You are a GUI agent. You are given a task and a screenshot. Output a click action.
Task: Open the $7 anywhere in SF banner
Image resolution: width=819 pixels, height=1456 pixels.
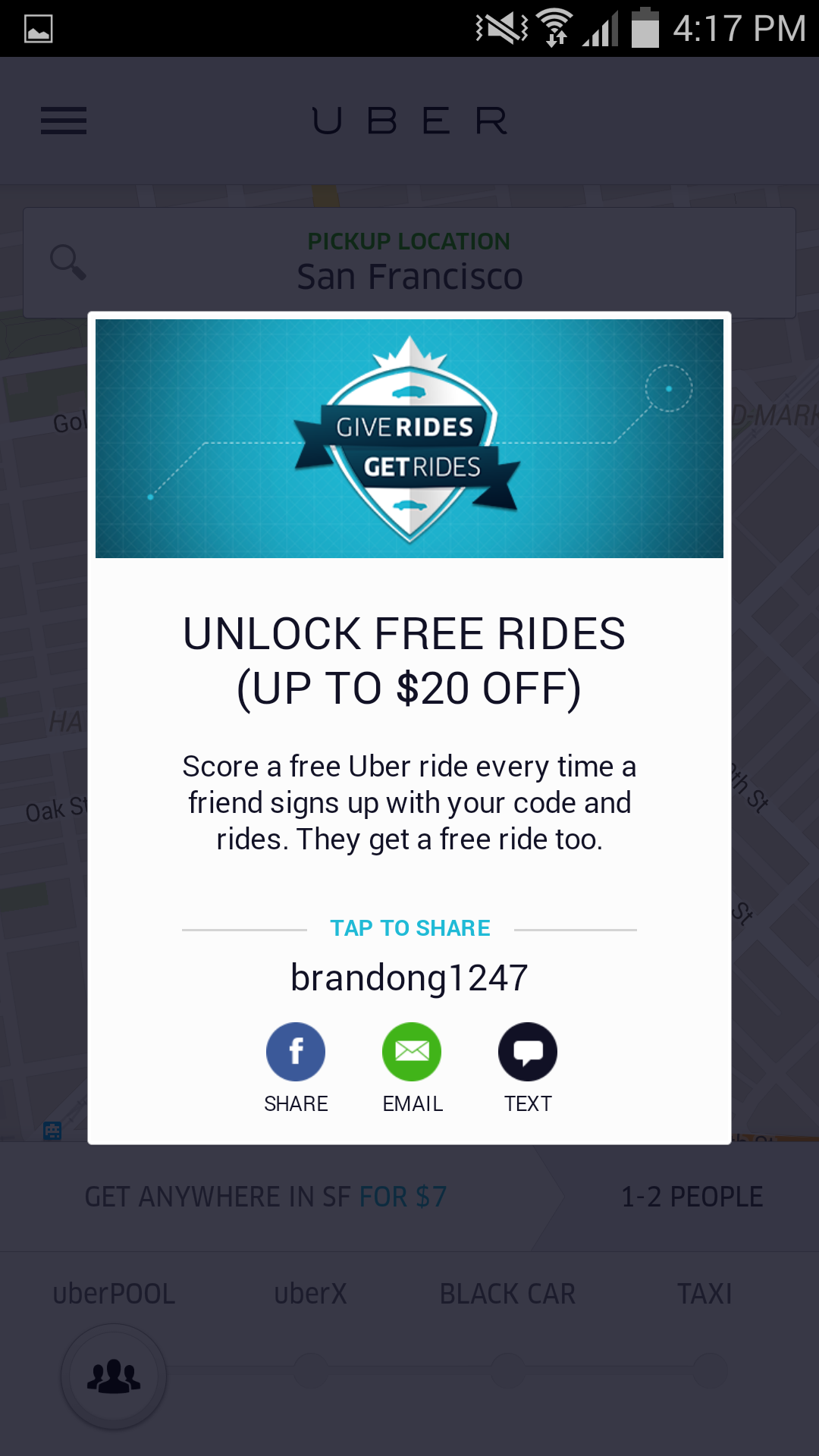point(265,1197)
